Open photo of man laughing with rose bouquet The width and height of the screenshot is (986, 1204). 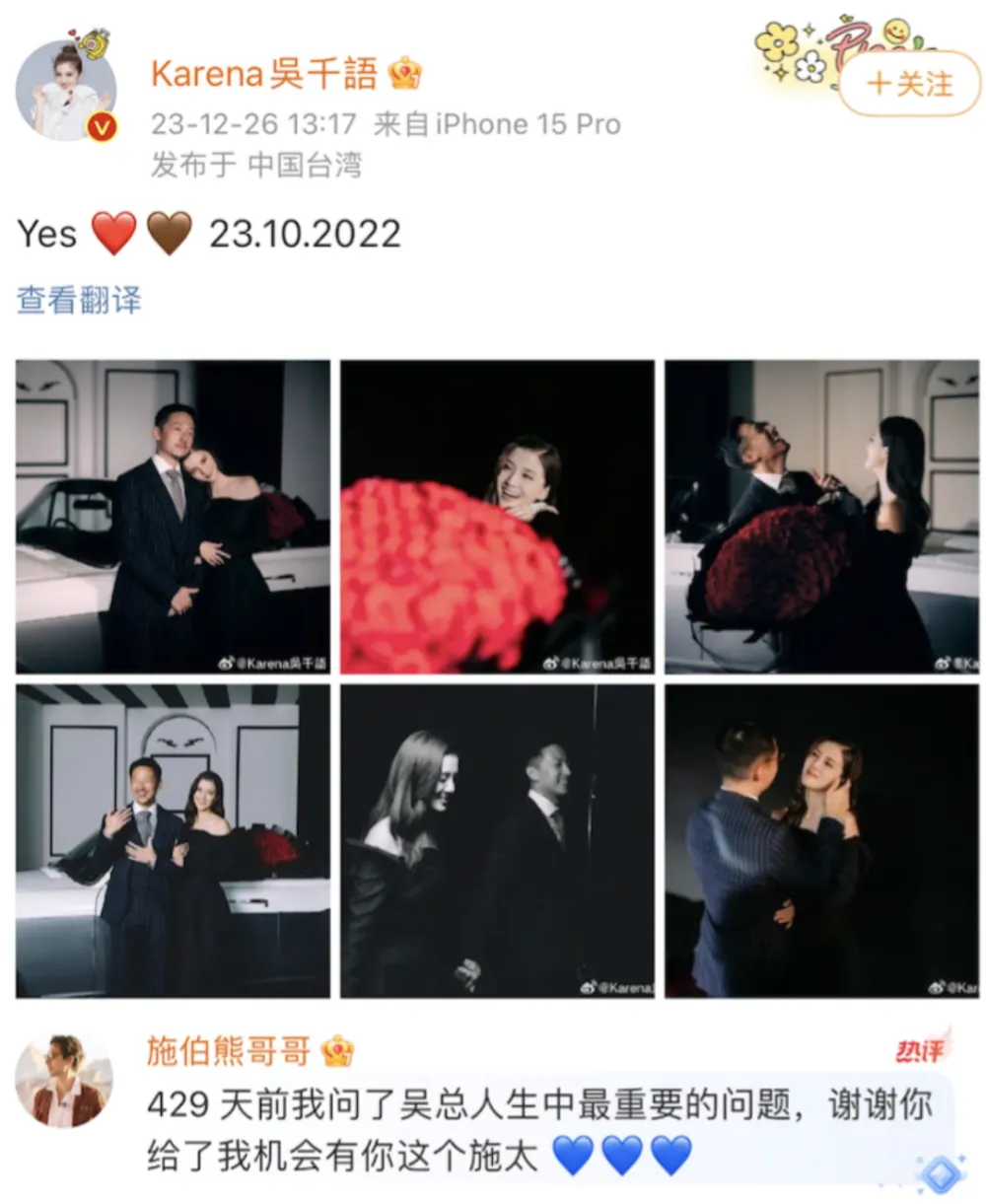coord(820,517)
